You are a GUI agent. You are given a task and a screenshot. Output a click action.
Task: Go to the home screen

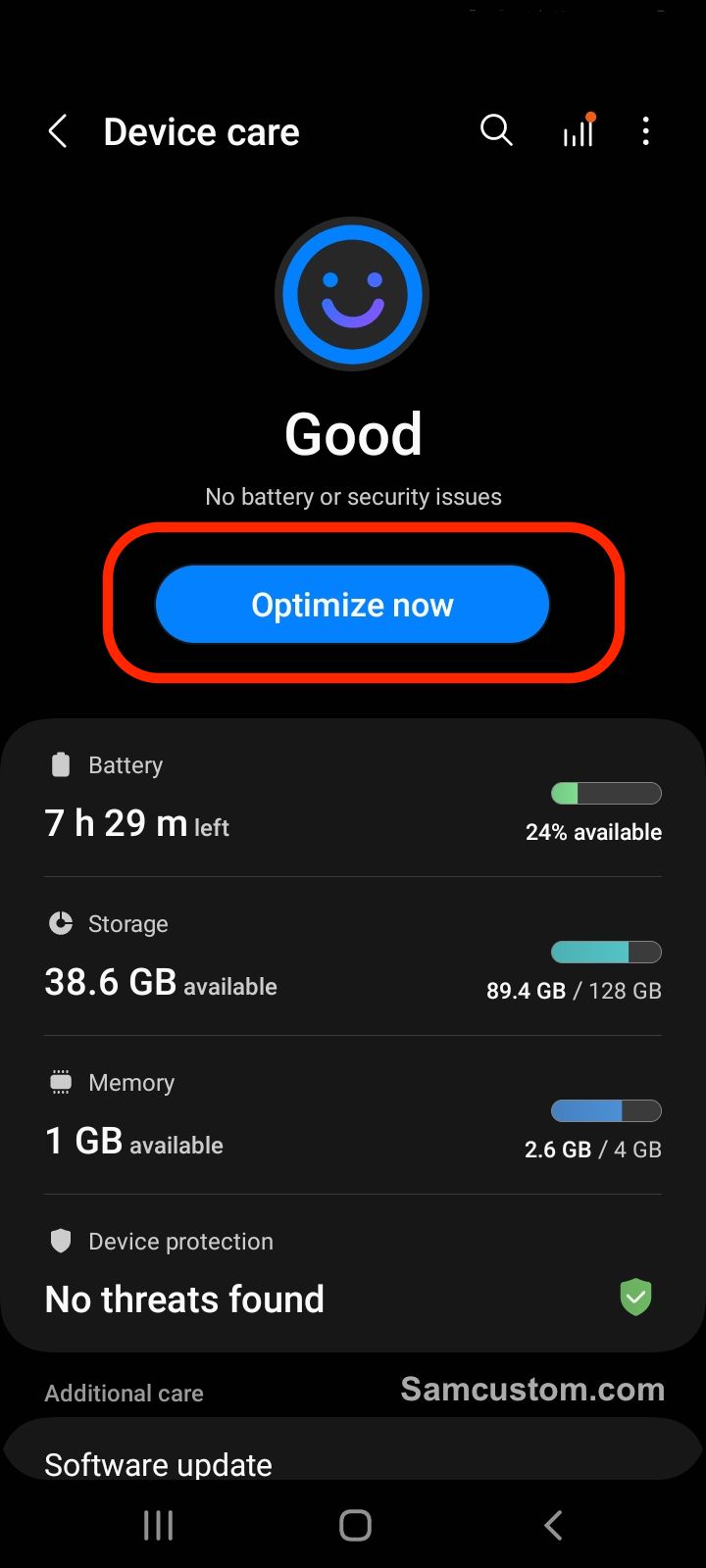[355, 1525]
